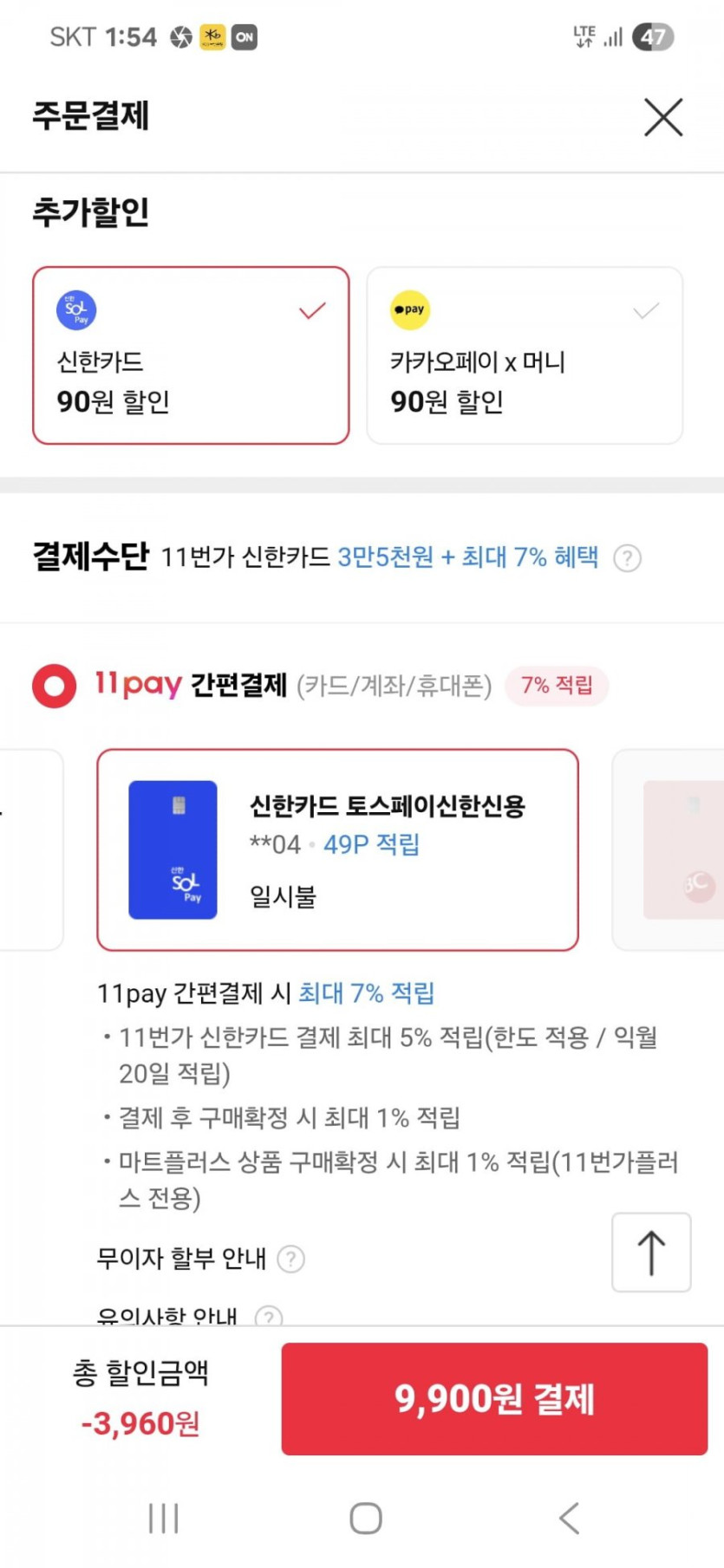Tap the 신한카드 토스페이신한신용 card
Screen dimensions: 724x1568
[x=337, y=849]
